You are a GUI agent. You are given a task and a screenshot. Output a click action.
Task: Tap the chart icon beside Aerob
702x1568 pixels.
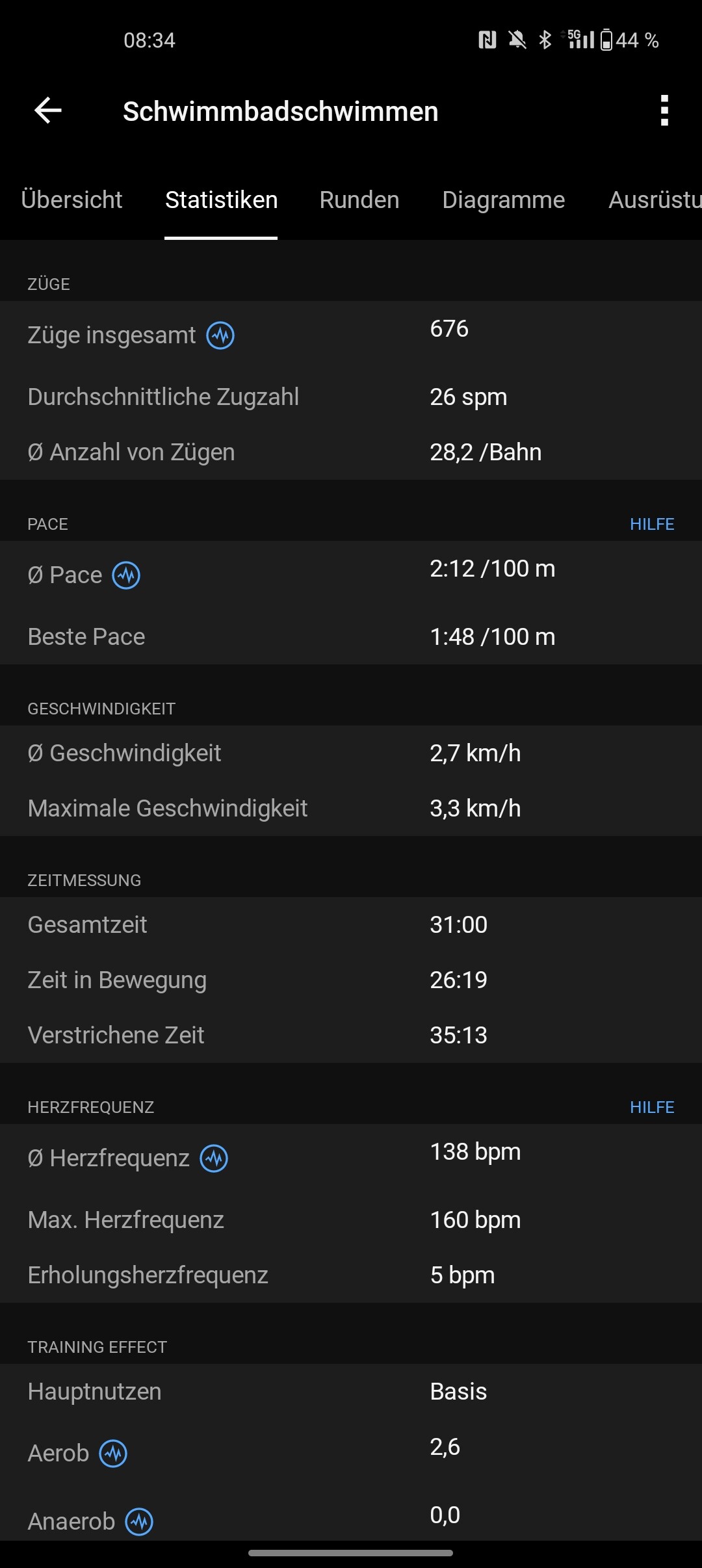113,1454
